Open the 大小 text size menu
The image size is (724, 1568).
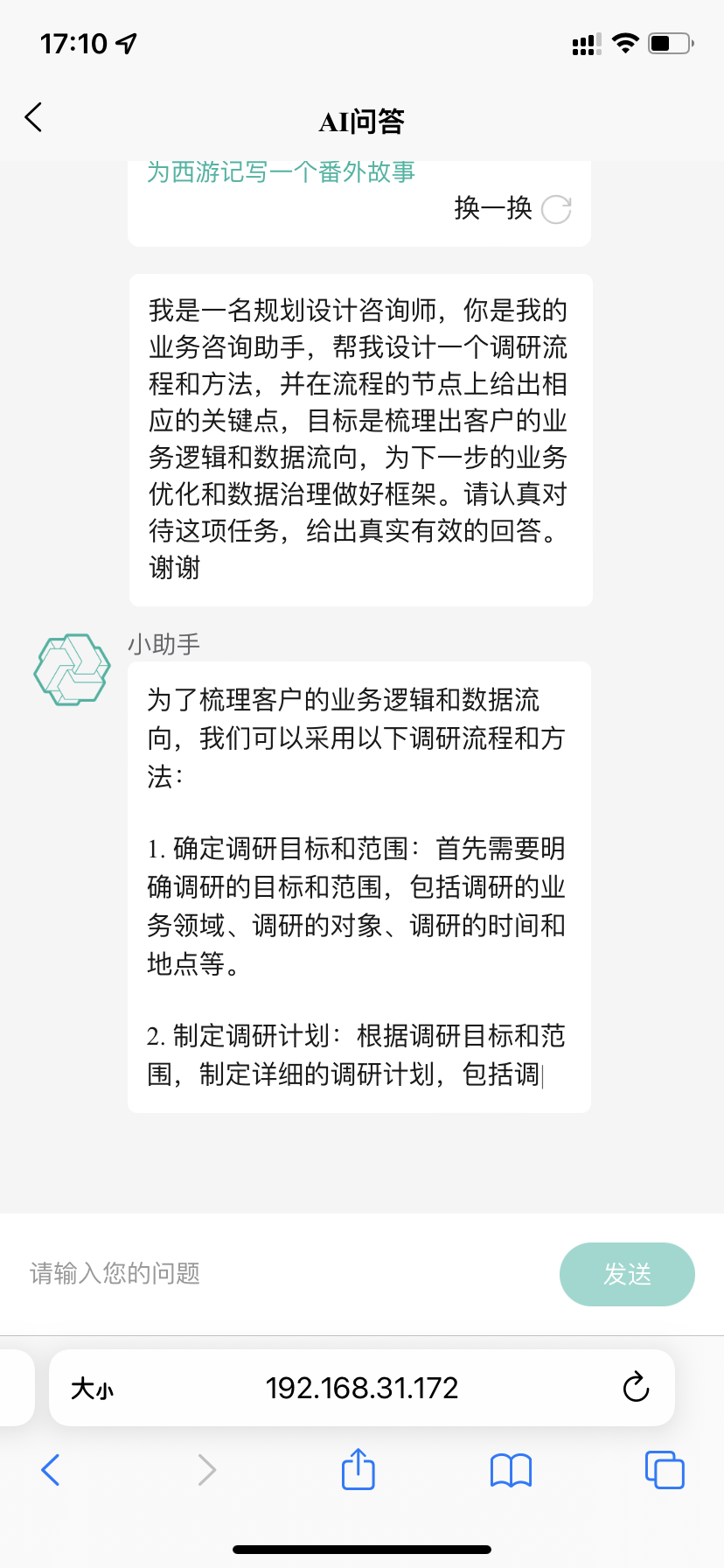coord(93,1388)
